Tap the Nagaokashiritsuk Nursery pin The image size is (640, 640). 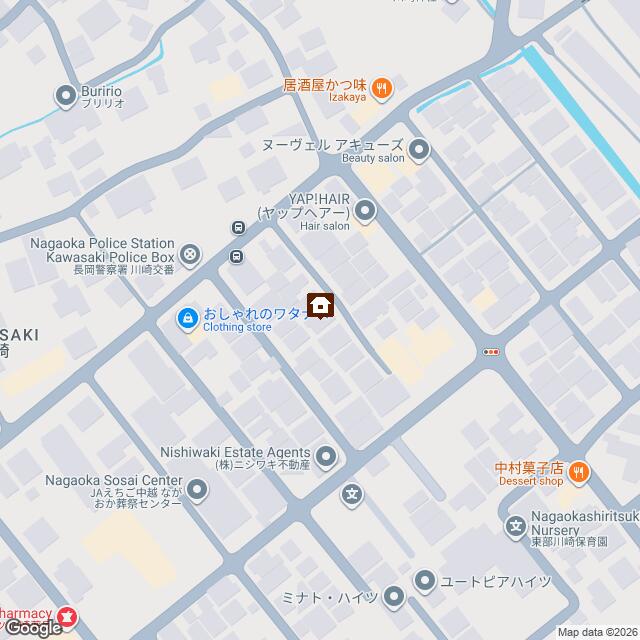tap(515, 524)
